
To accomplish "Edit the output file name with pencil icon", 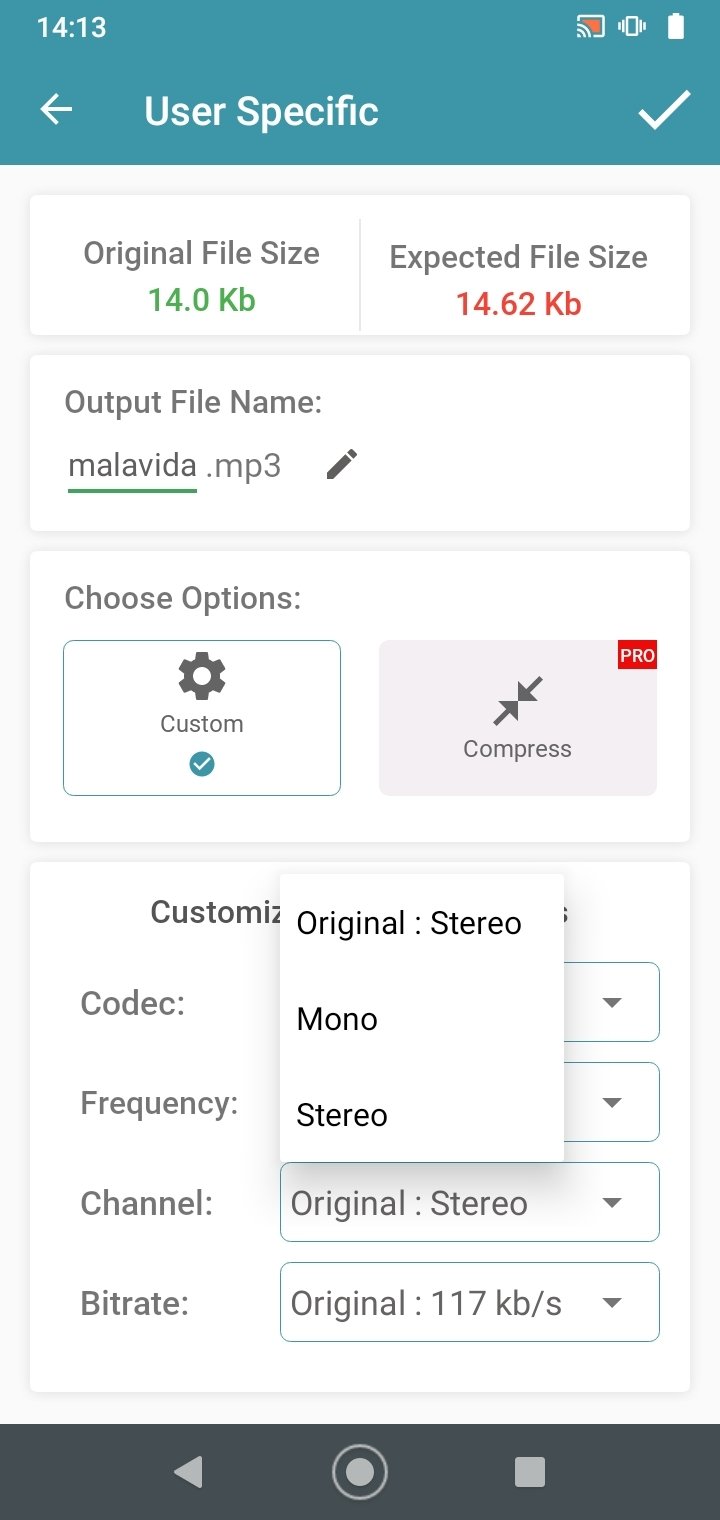I will click(x=342, y=464).
